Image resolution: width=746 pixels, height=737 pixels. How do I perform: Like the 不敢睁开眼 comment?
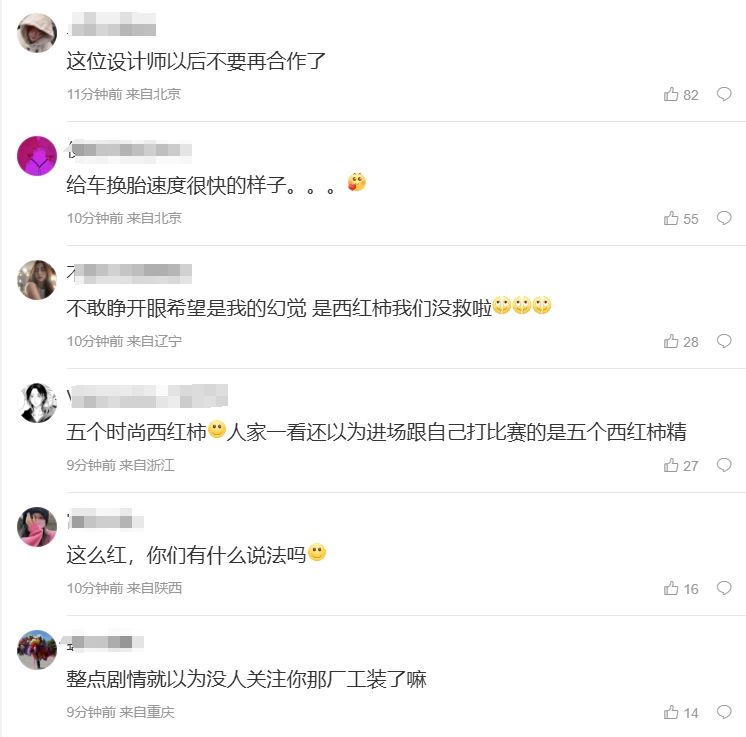click(x=671, y=342)
